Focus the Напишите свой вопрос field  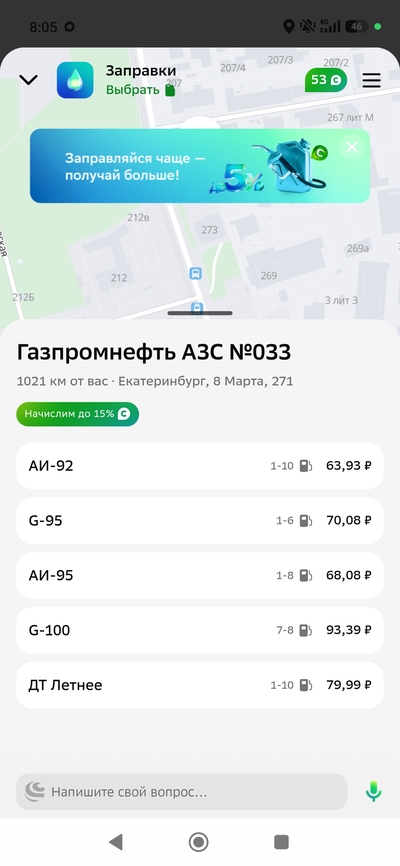[181, 792]
